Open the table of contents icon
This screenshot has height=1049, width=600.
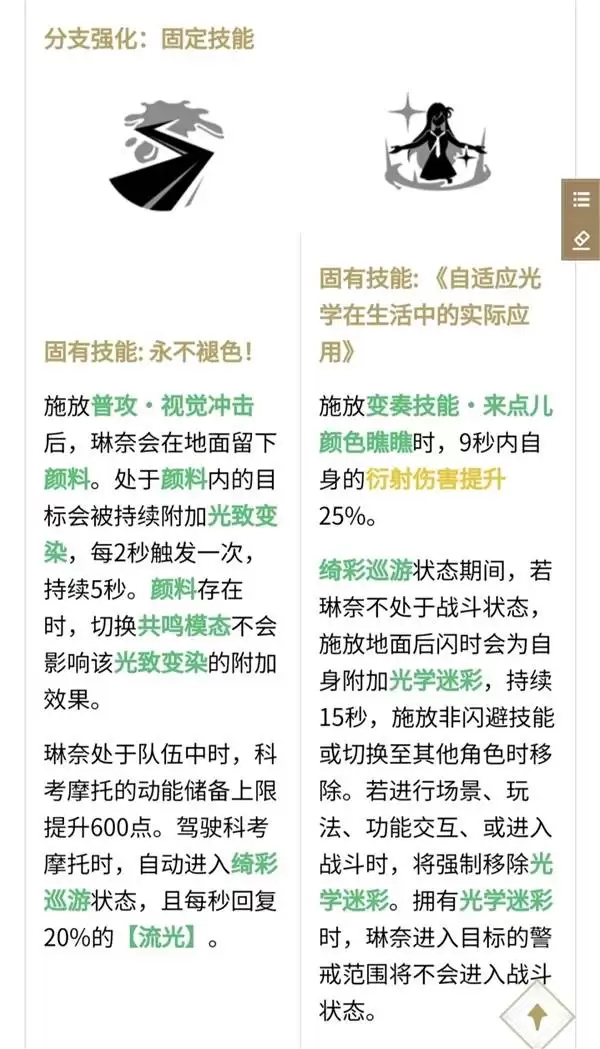(581, 200)
